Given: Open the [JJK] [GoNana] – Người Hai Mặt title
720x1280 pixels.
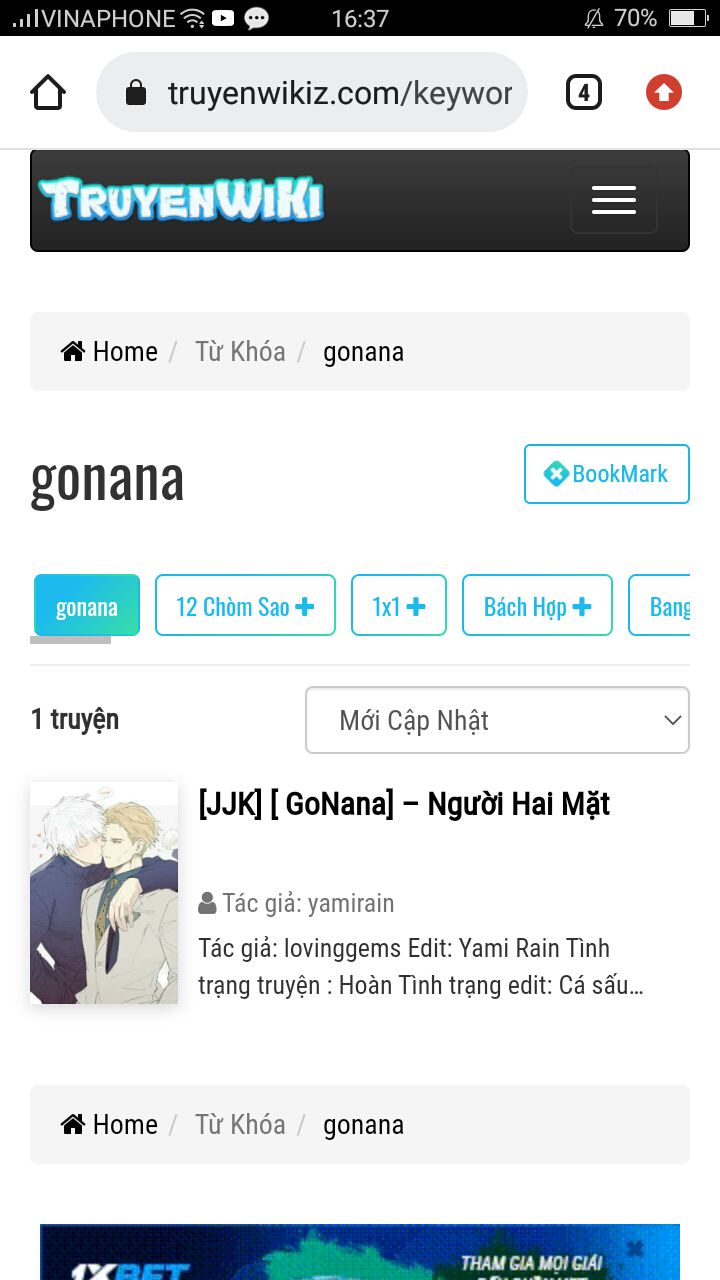Looking at the screenshot, I should click(404, 804).
